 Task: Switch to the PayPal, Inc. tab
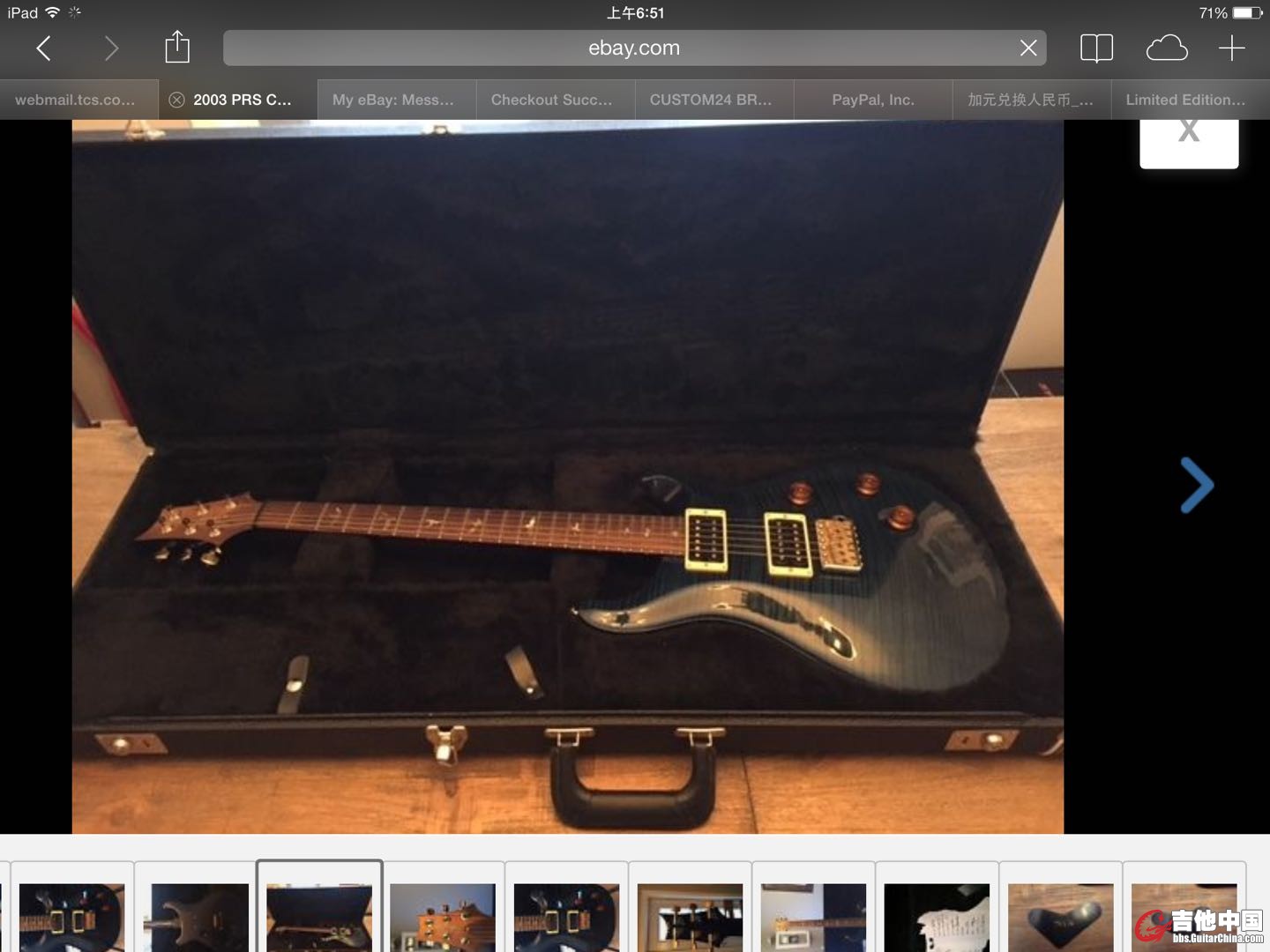coord(872,100)
